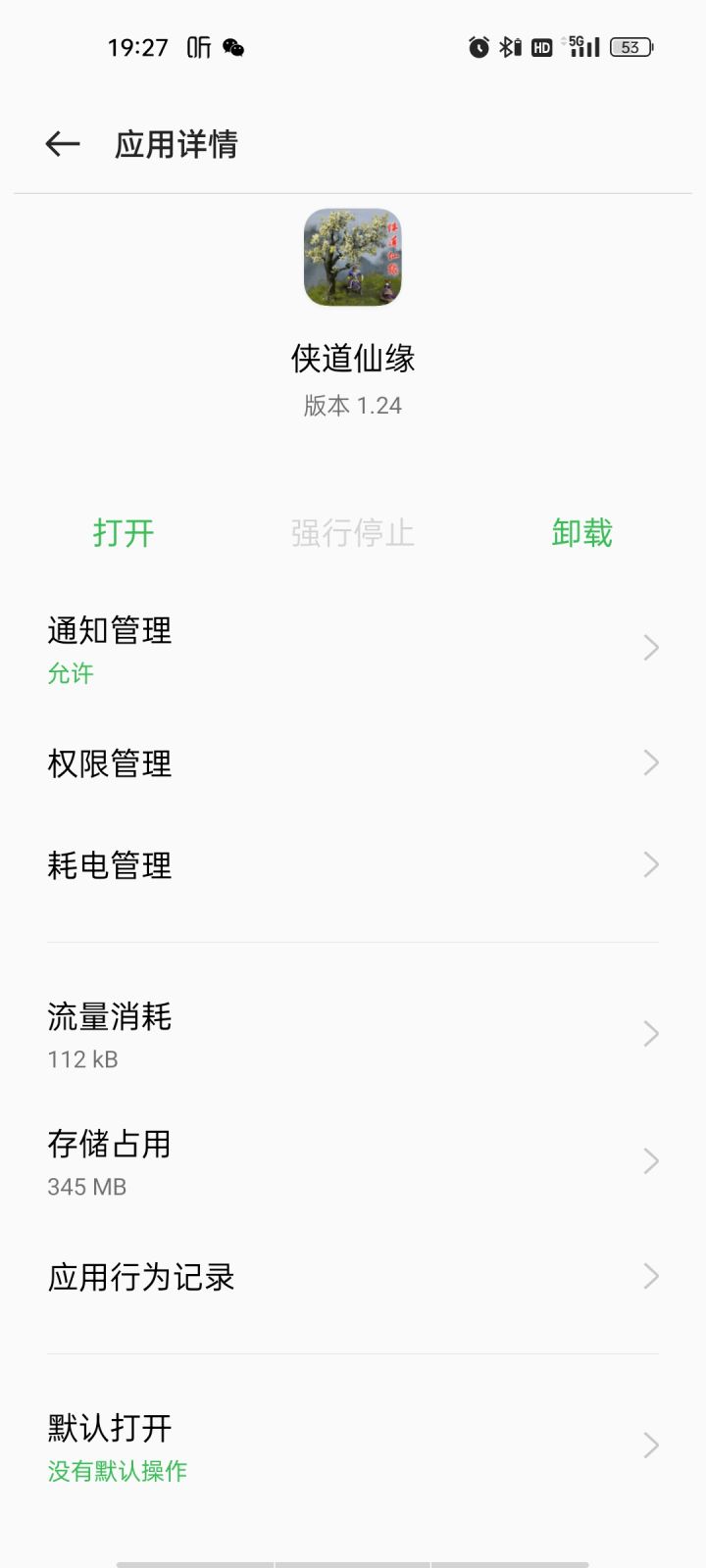View 流量消耗 details
706x1568 pixels.
tap(353, 1035)
